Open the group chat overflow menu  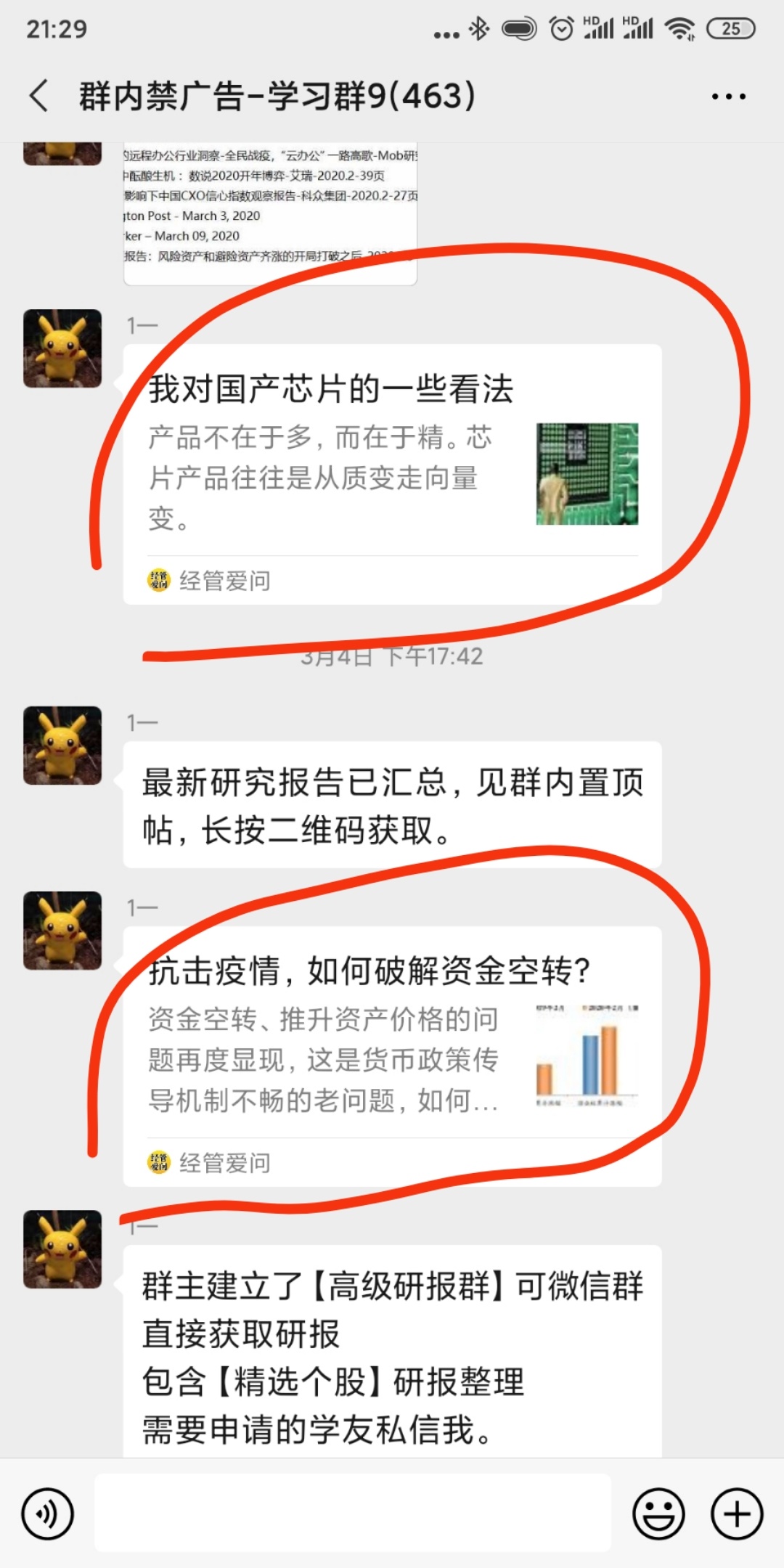[x=728, y=96]
